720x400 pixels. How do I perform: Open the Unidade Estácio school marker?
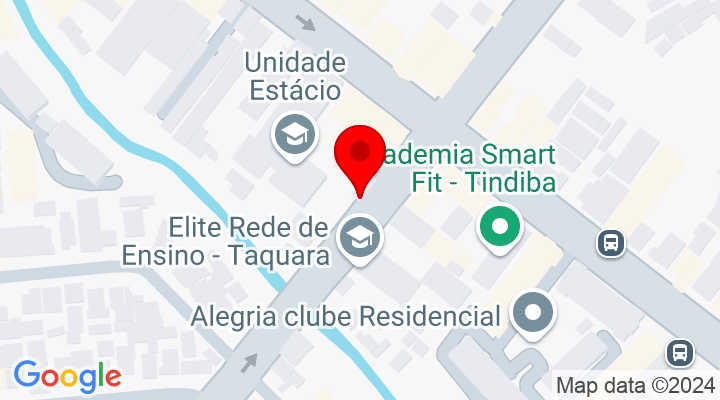click(x=295, y=136)
